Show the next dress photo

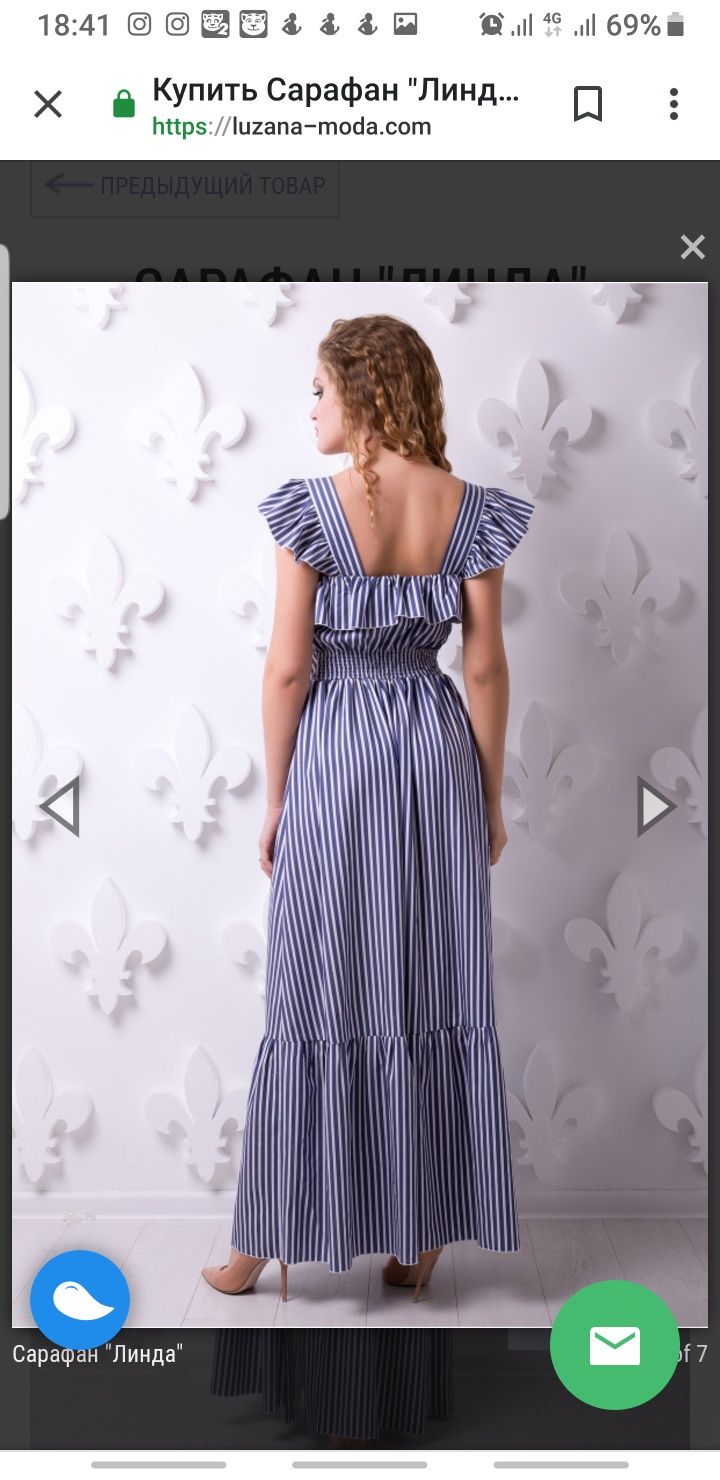[656, 806]
